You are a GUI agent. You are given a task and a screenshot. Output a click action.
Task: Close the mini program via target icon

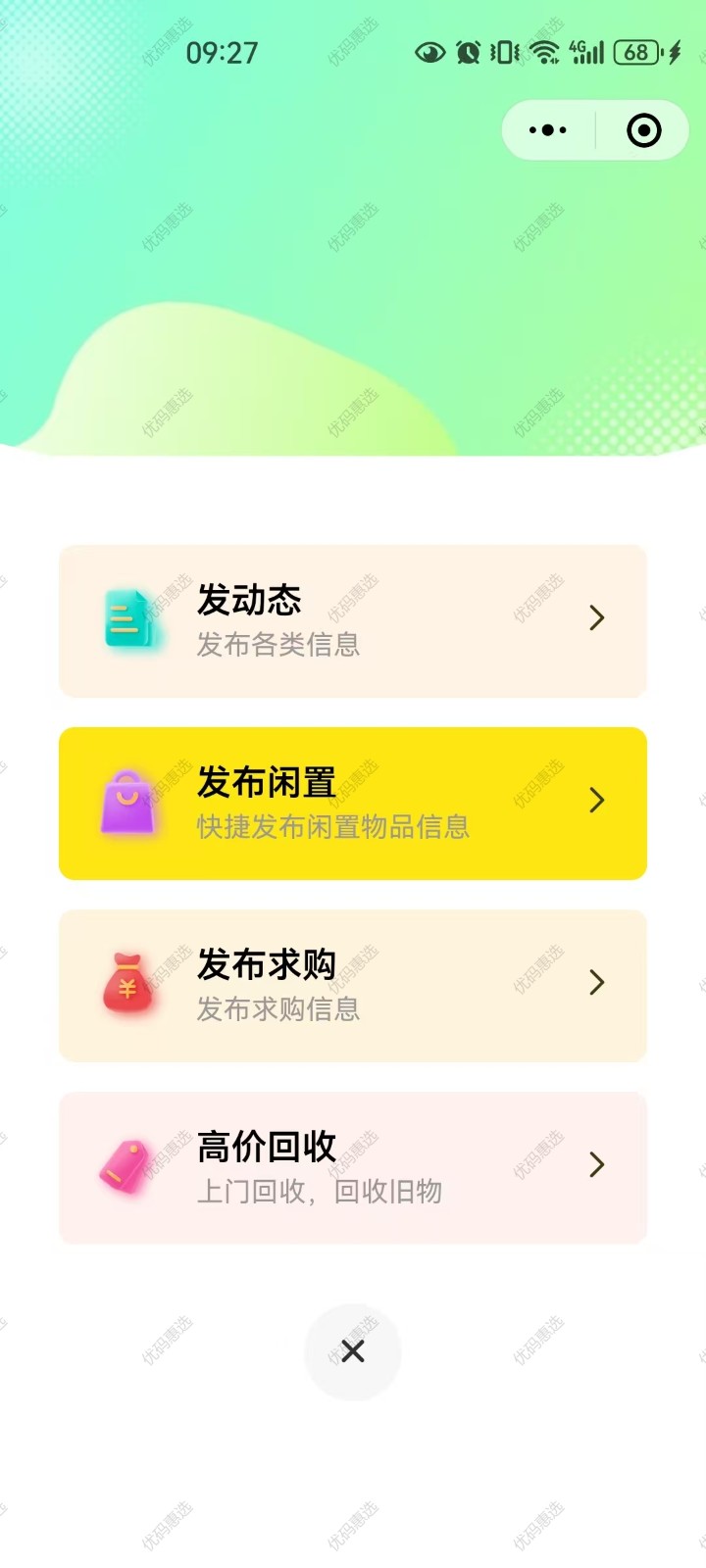[x=643, y=130]
